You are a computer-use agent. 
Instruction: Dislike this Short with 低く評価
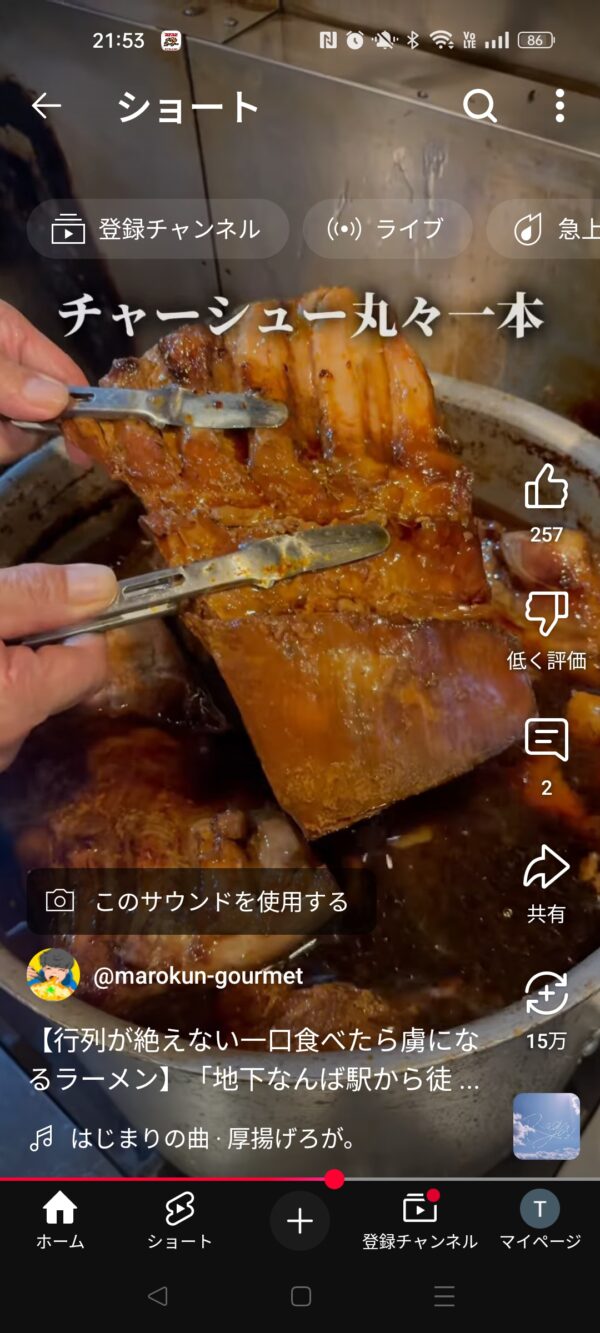pos(546,615)
